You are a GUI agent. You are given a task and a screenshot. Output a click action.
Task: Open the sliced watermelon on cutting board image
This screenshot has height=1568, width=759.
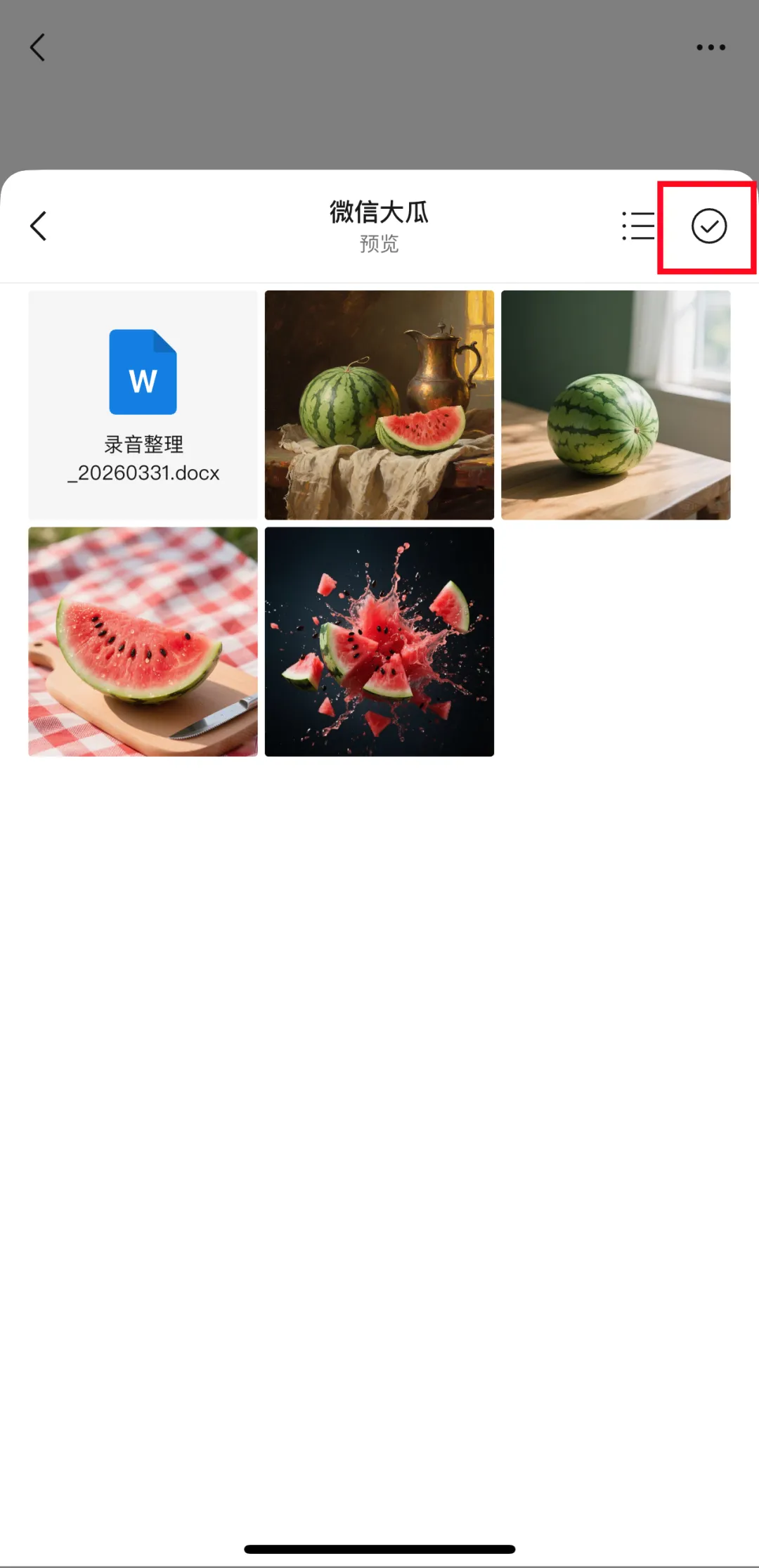click(x=142, y=642)
